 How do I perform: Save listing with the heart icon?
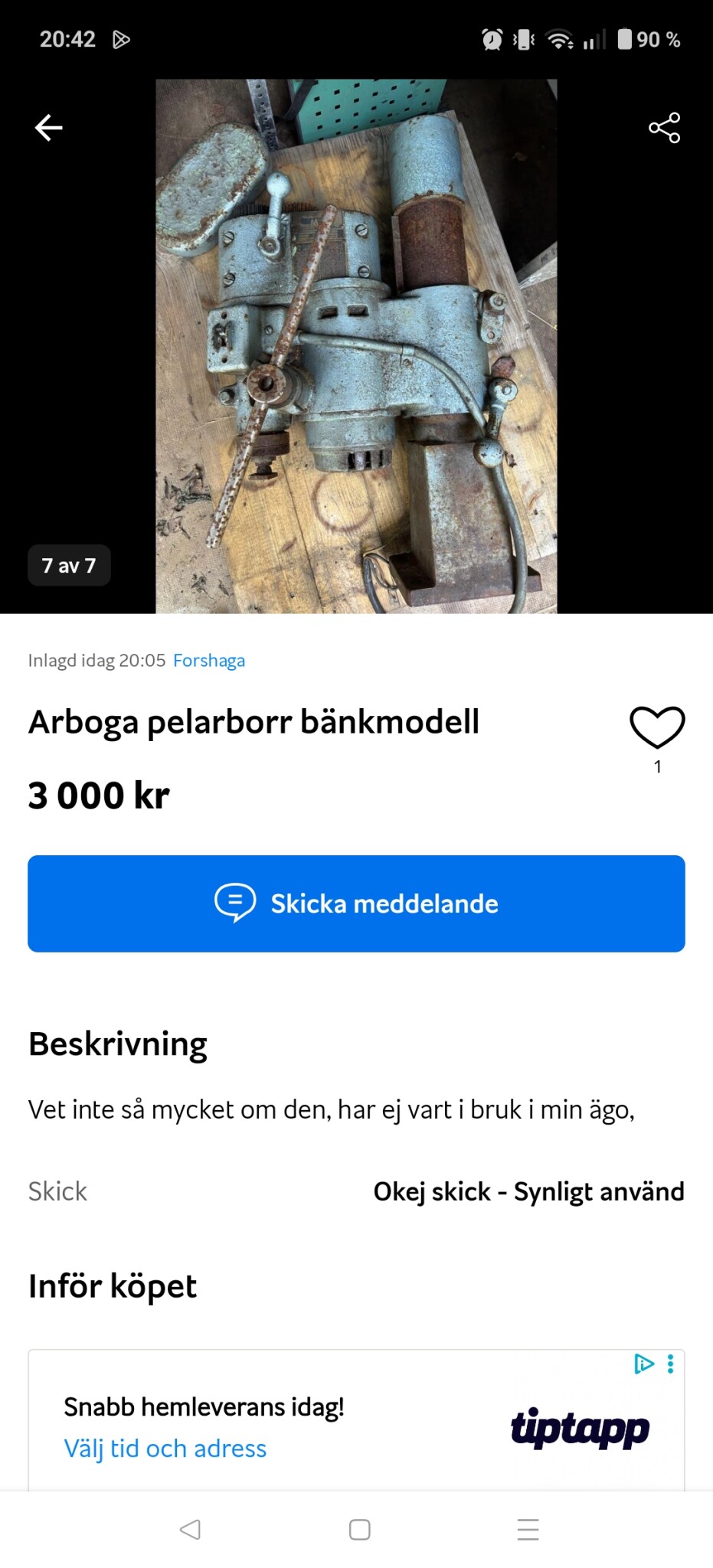pyautogui.click(x=657, y=727)
